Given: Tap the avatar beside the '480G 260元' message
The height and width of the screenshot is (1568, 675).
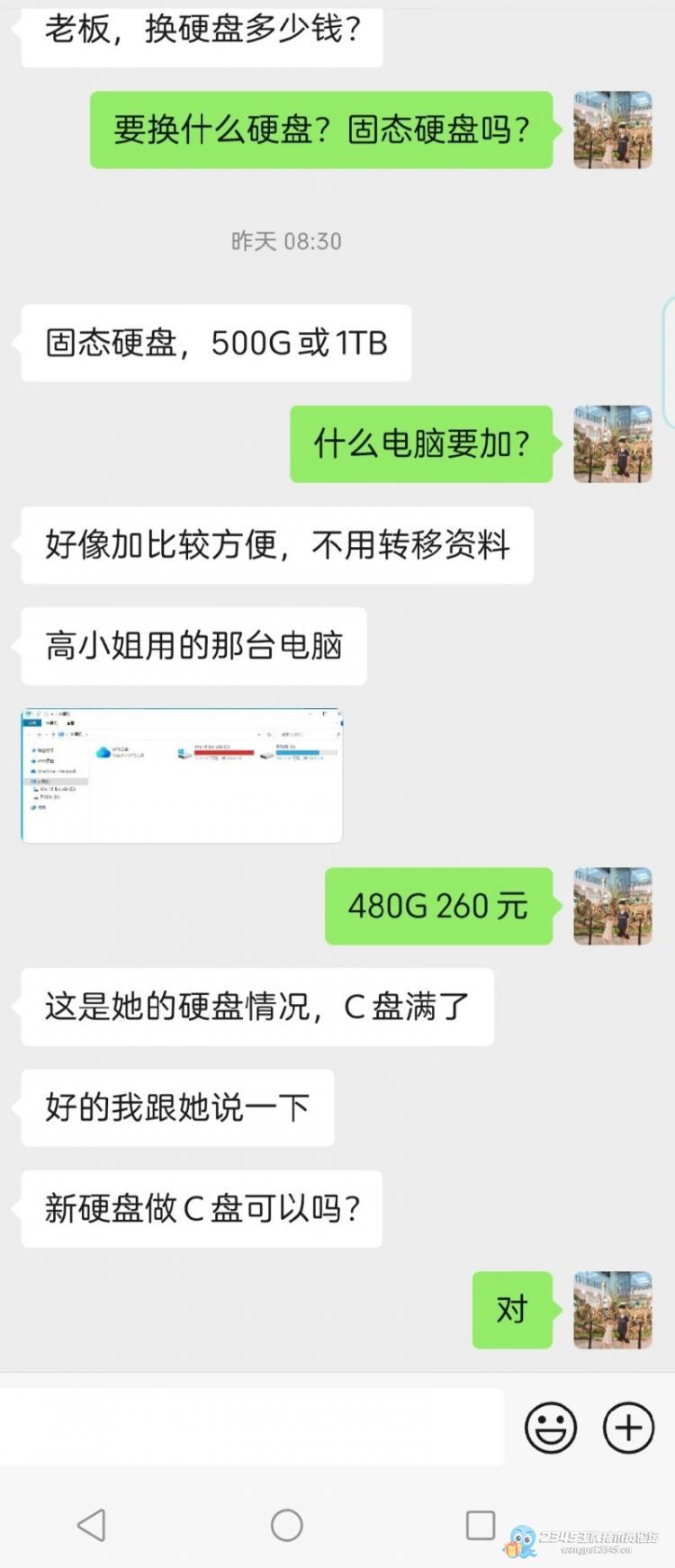Looking at the screenshot, I should tap(613, 906).
